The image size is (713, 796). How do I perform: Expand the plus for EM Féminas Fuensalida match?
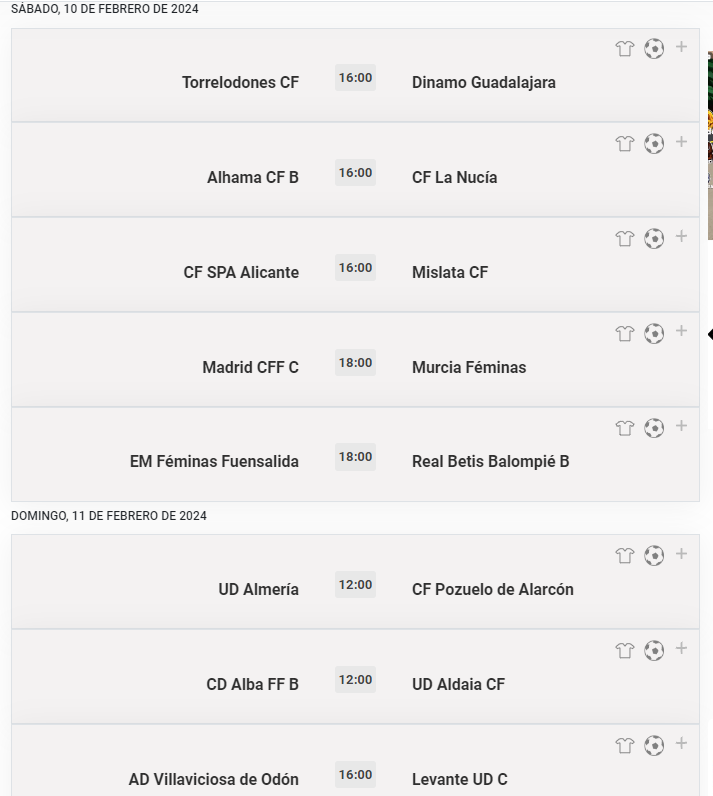[x=681, y=426]
